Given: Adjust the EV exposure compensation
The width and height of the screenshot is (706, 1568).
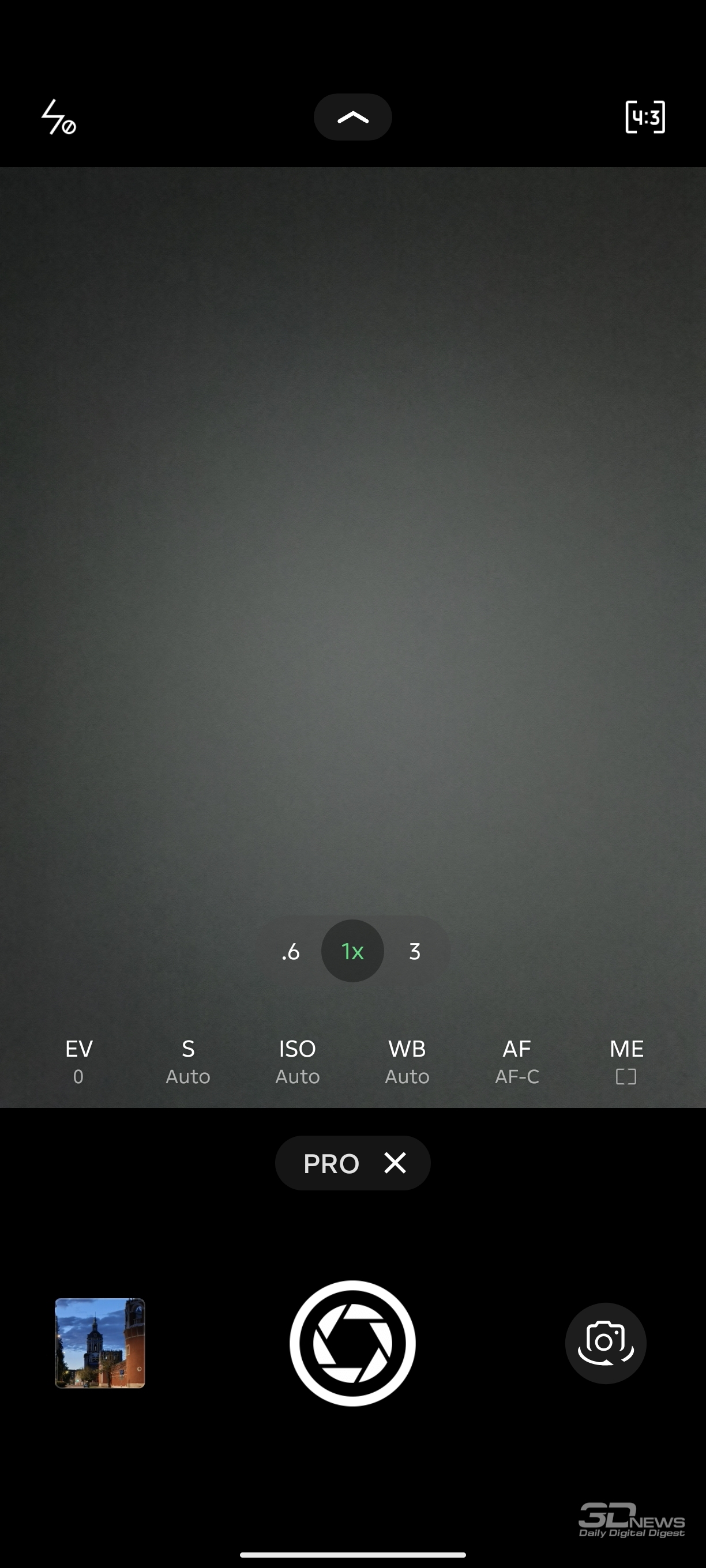Looking at the screenshot, I should click(78, 1061).
